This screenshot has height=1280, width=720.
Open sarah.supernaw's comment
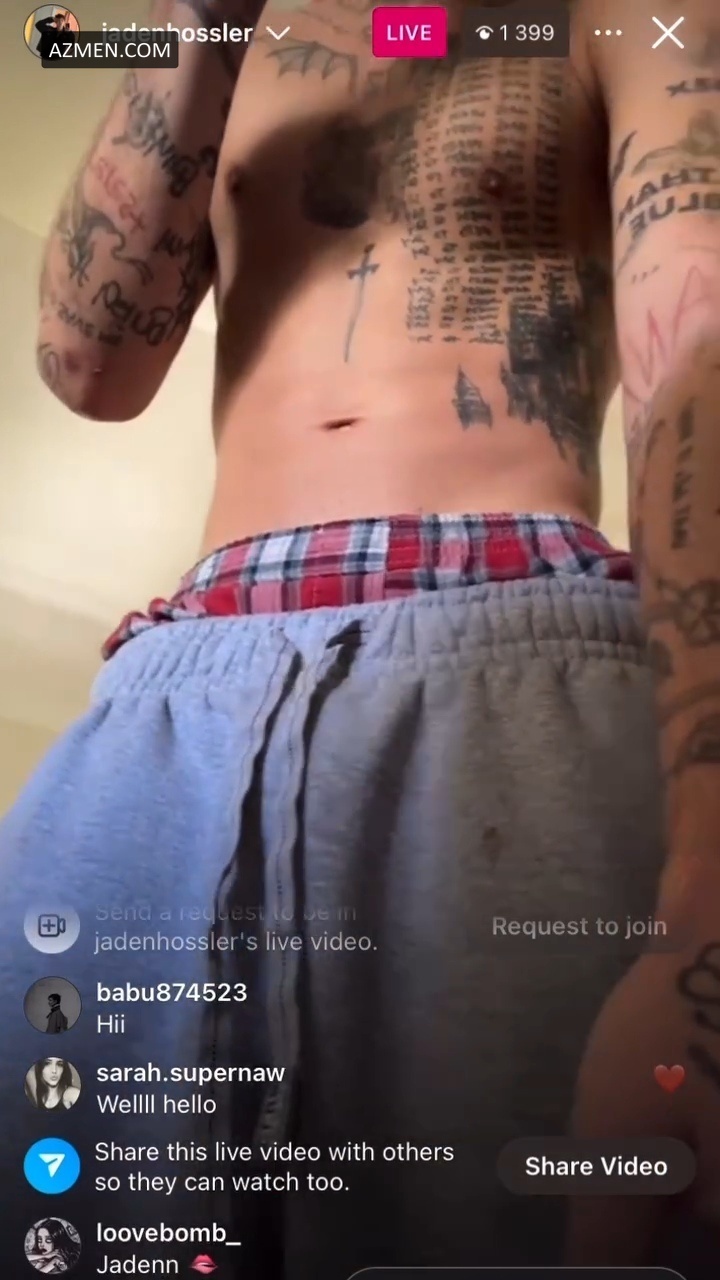point(190,1088)
